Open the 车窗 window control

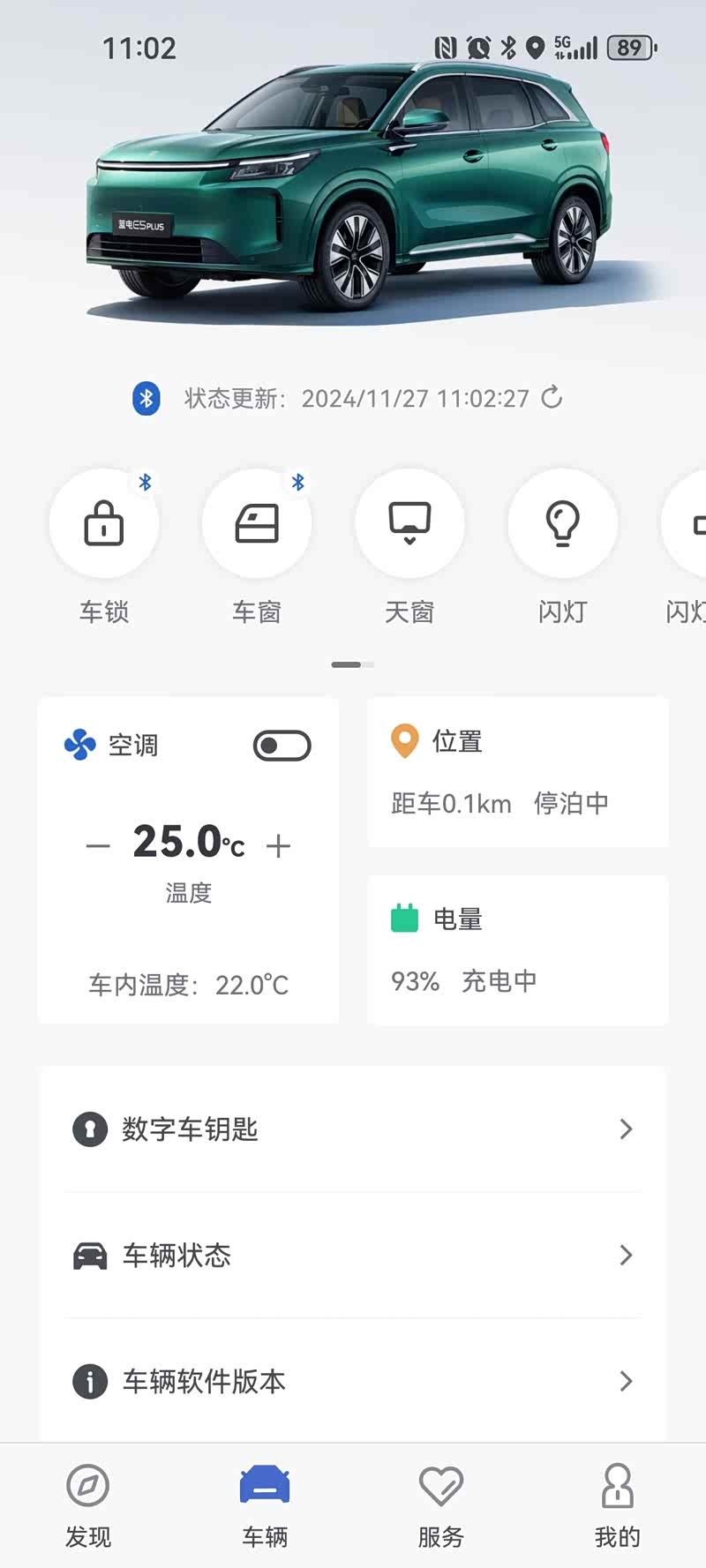[257, 523]
